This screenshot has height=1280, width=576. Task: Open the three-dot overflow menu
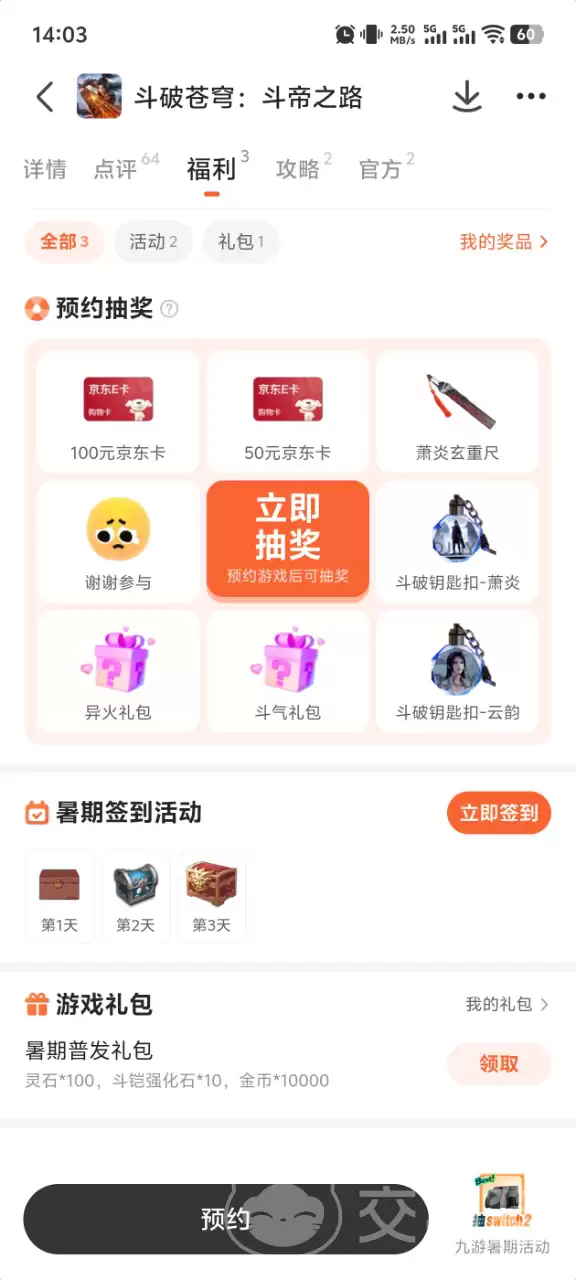coord(531,97)
